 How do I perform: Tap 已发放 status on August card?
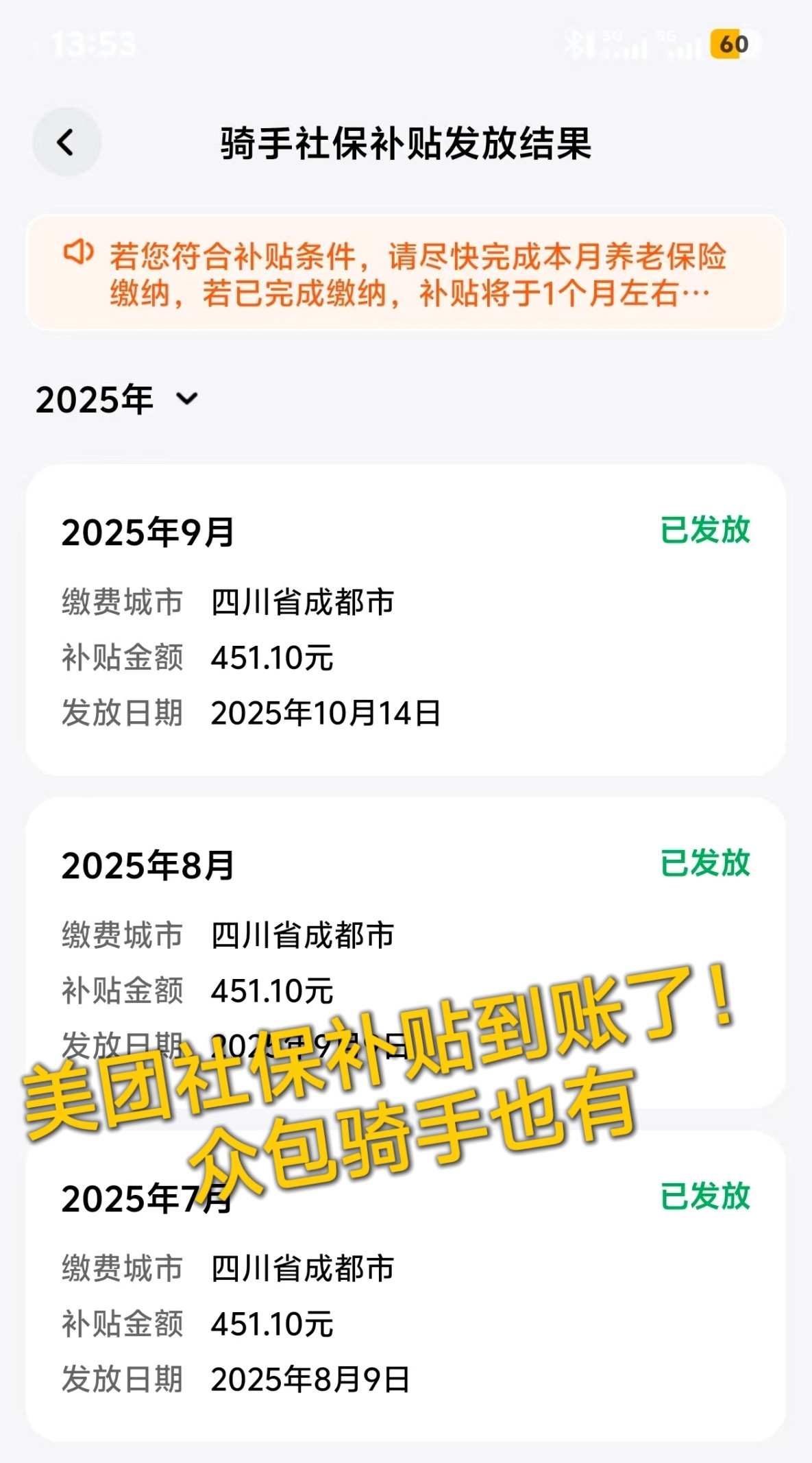tap(707, 865)
